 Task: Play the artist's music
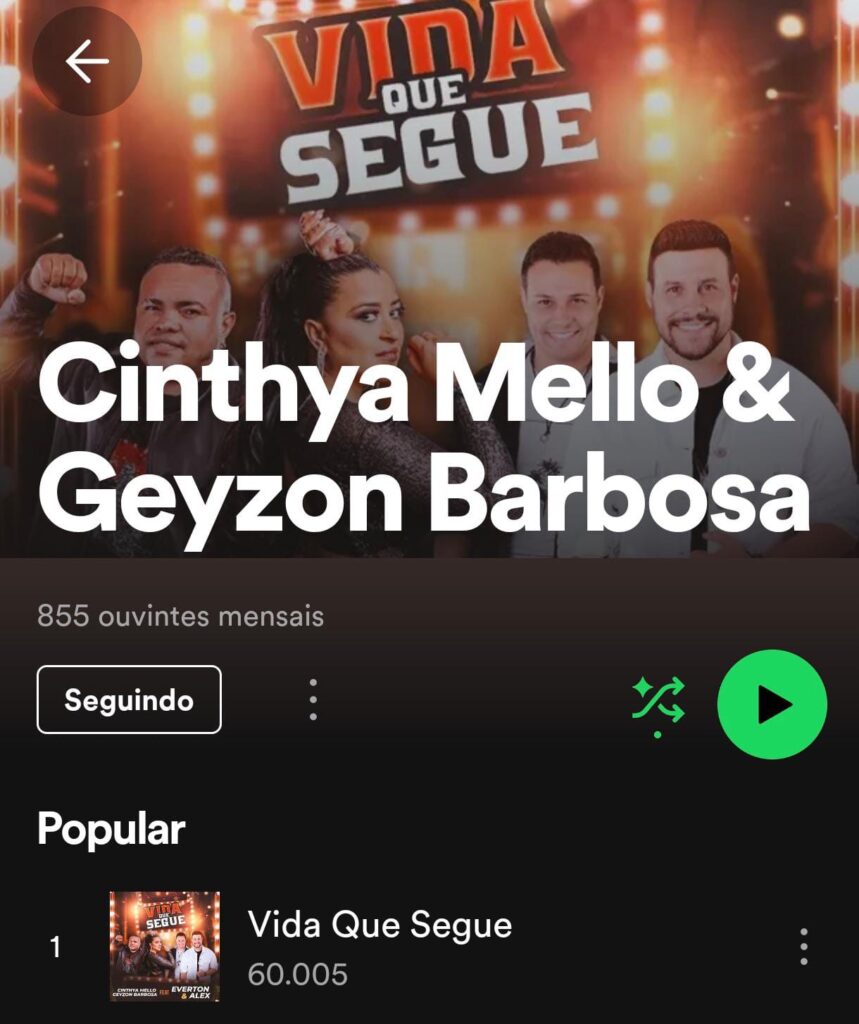[772, 704]
